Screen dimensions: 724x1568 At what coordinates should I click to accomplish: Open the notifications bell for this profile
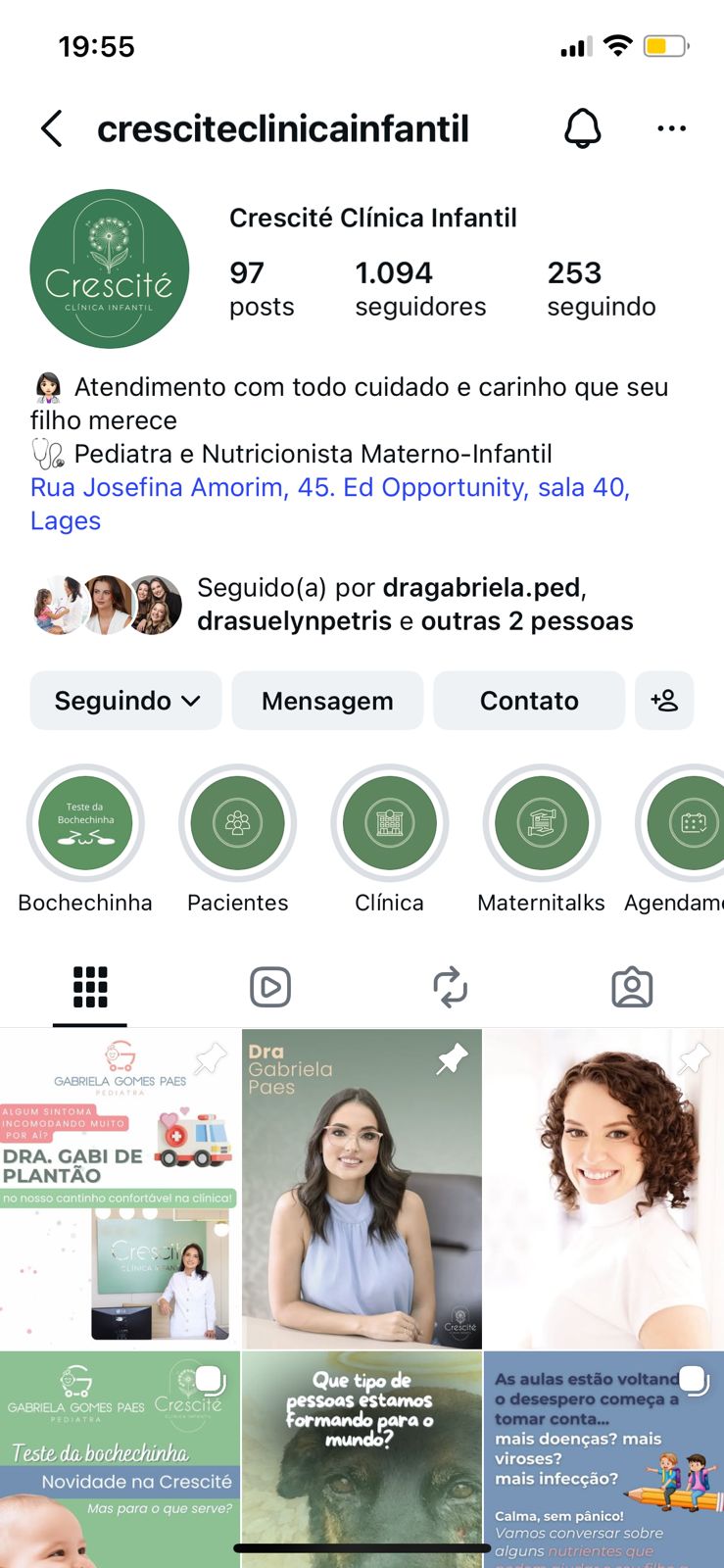click(582, 128)
